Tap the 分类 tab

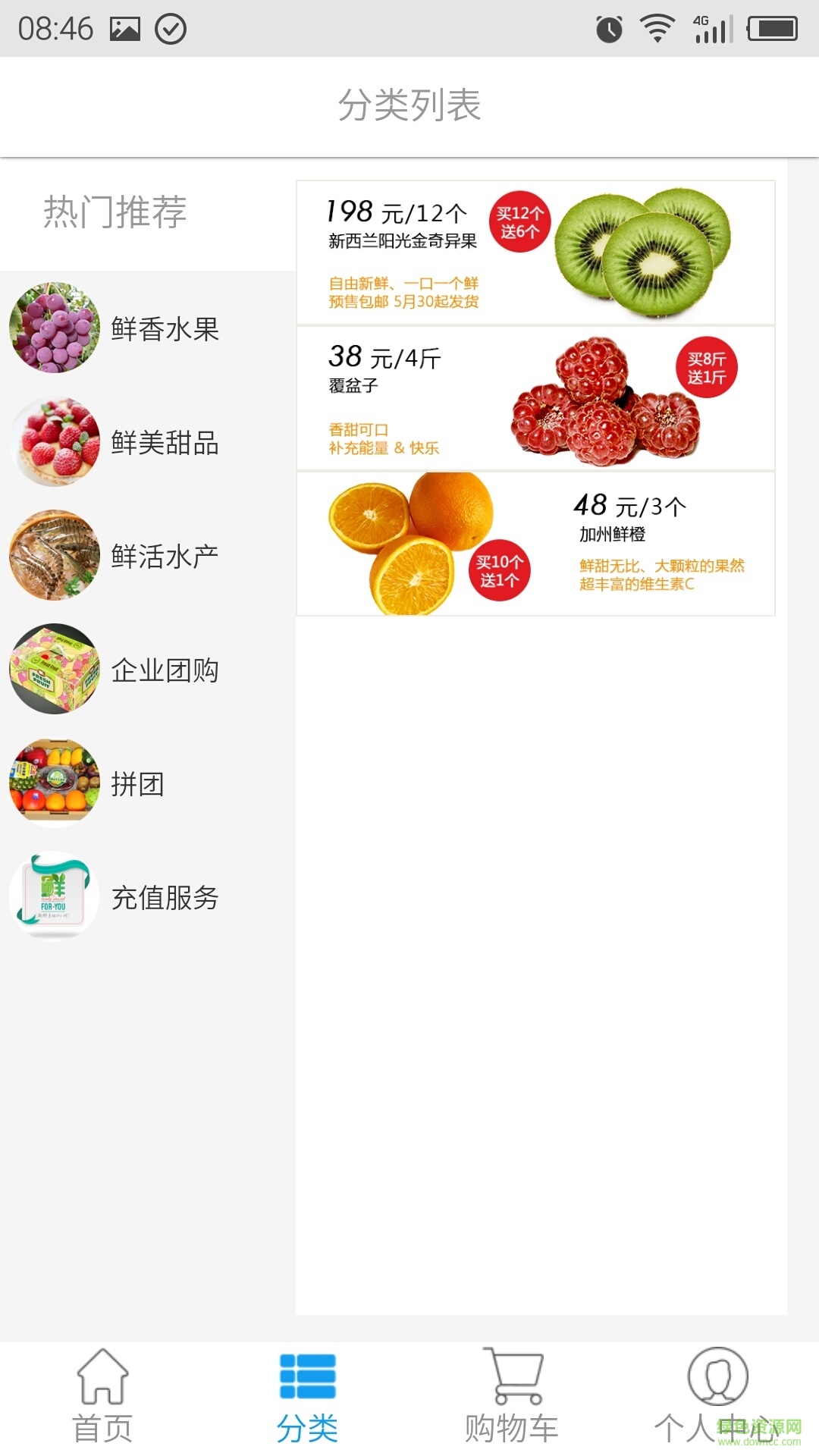(x=307, y=1397)
